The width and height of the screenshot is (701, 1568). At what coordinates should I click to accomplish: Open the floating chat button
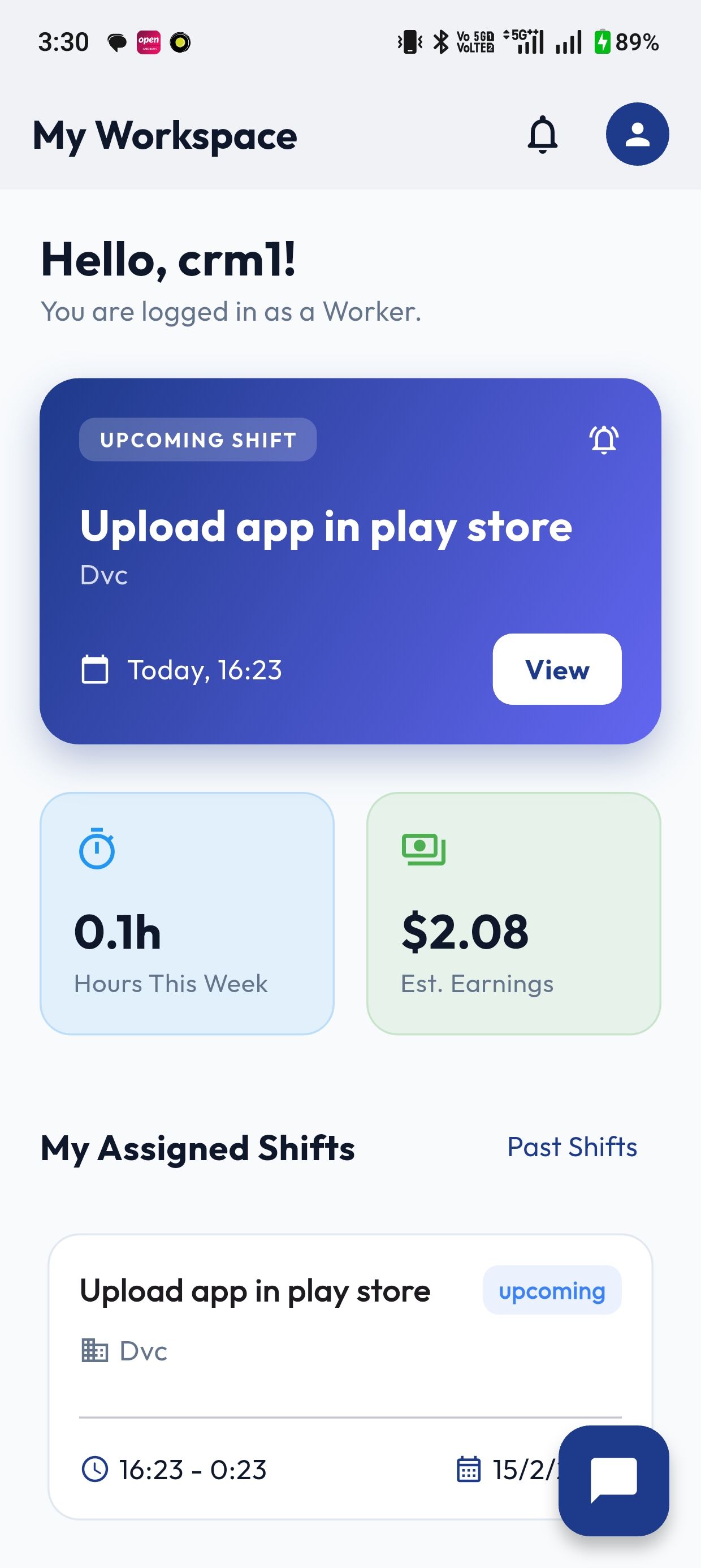613,1480
